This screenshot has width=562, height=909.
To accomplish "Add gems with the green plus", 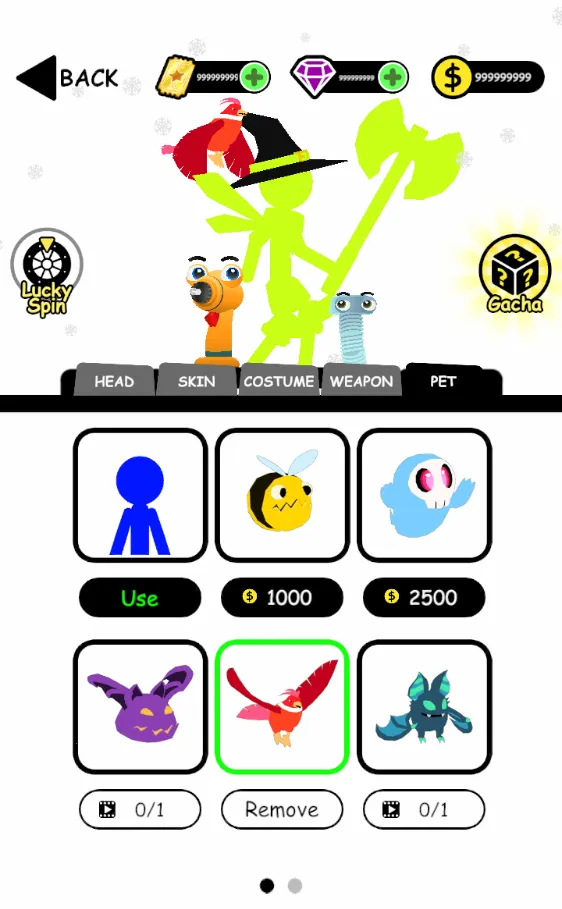I will point(393,77).
